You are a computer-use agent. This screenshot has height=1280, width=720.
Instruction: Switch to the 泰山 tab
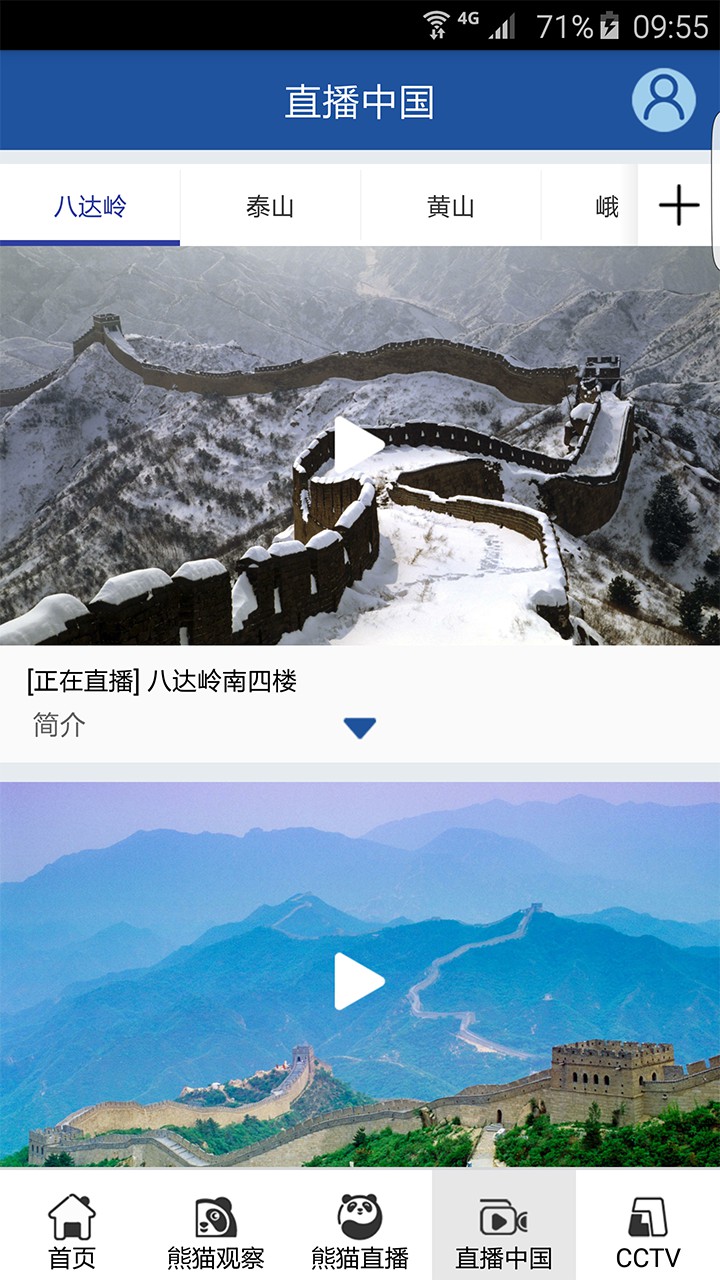click(270, 207)
